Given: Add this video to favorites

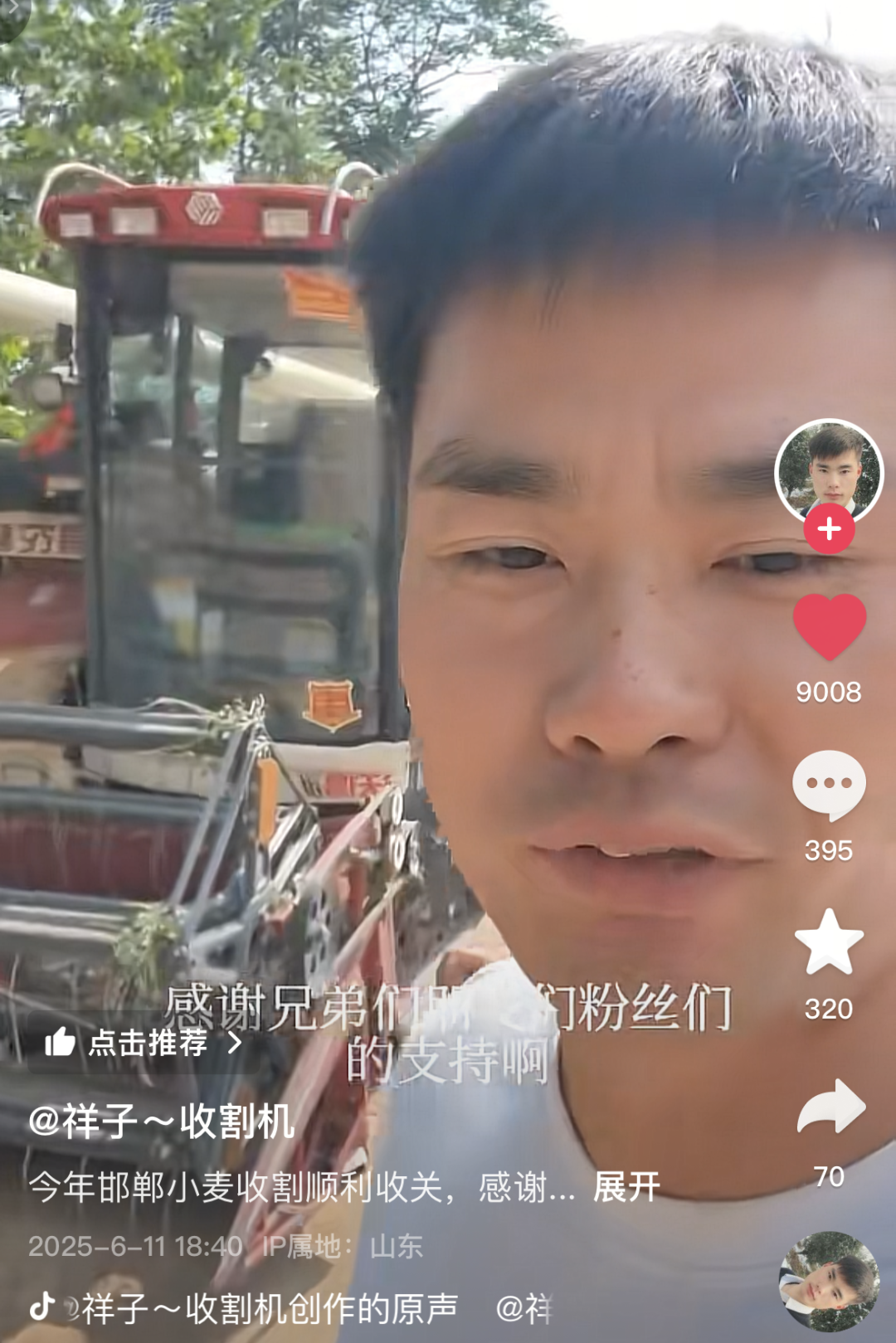Looking at the screenshot, I should click(829, 942).
